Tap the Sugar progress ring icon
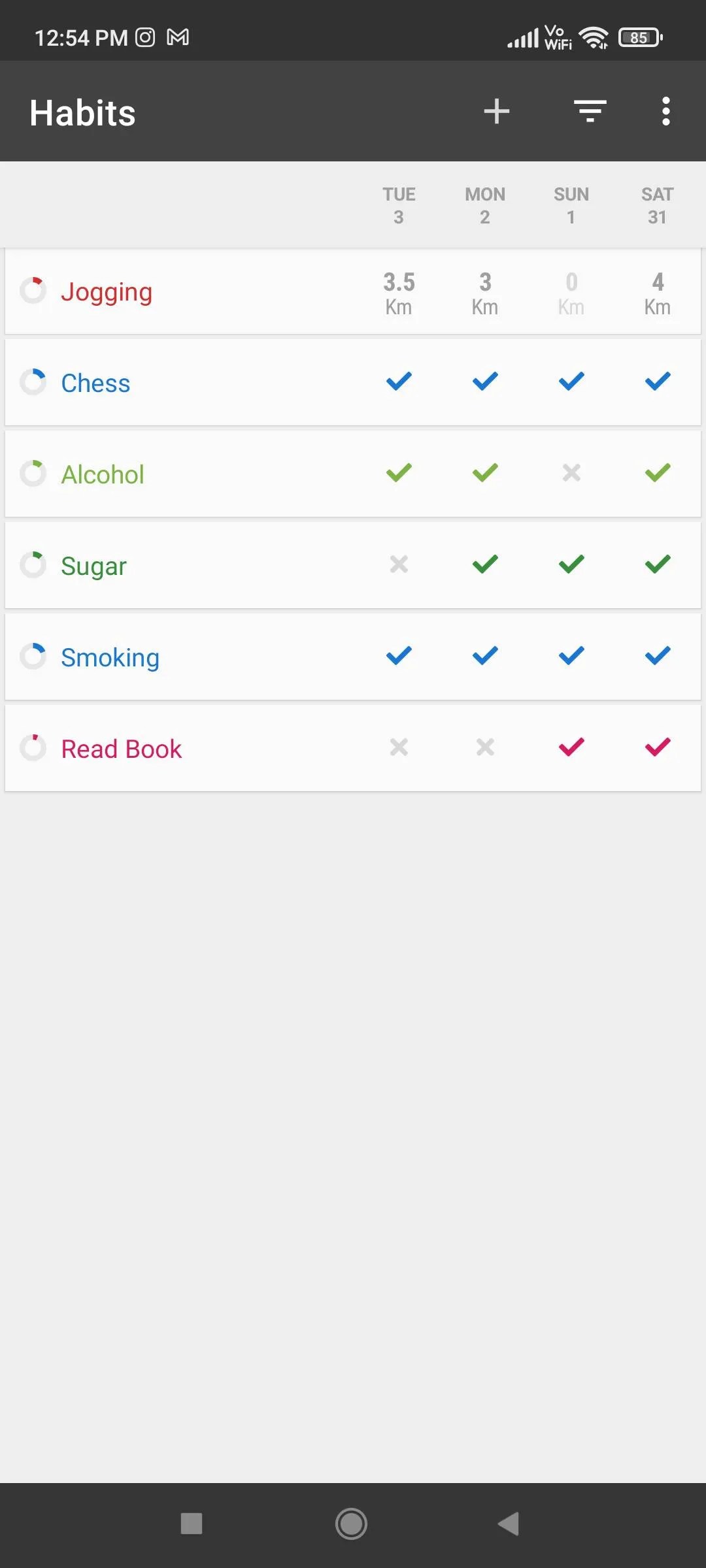The width and height of the screenshot is (706, 1568). click(x=34, y=565)
